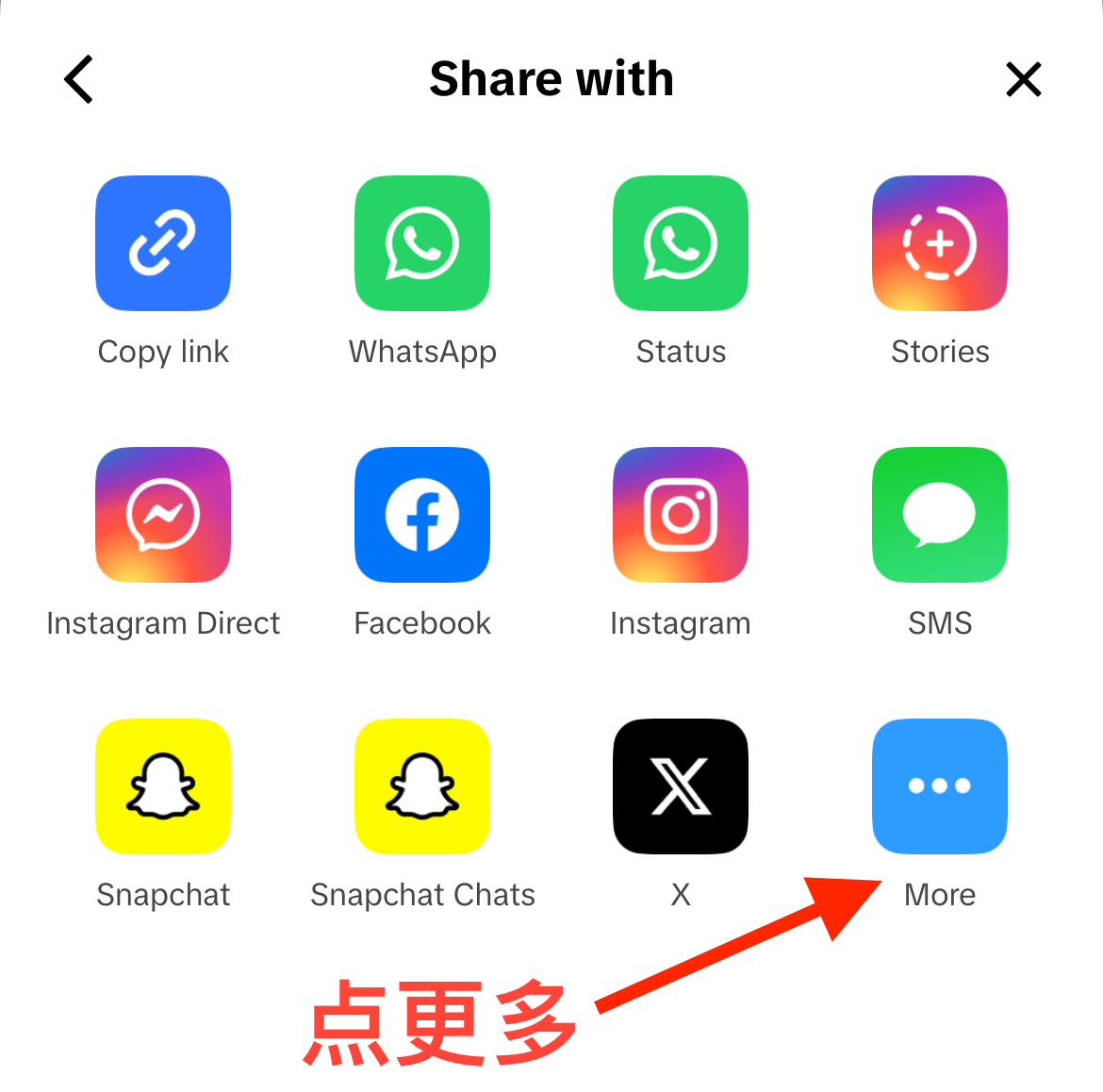Share to Snapchat Chats
The width and height of the screenshot is (1103, 1092).
coord(422,786)
